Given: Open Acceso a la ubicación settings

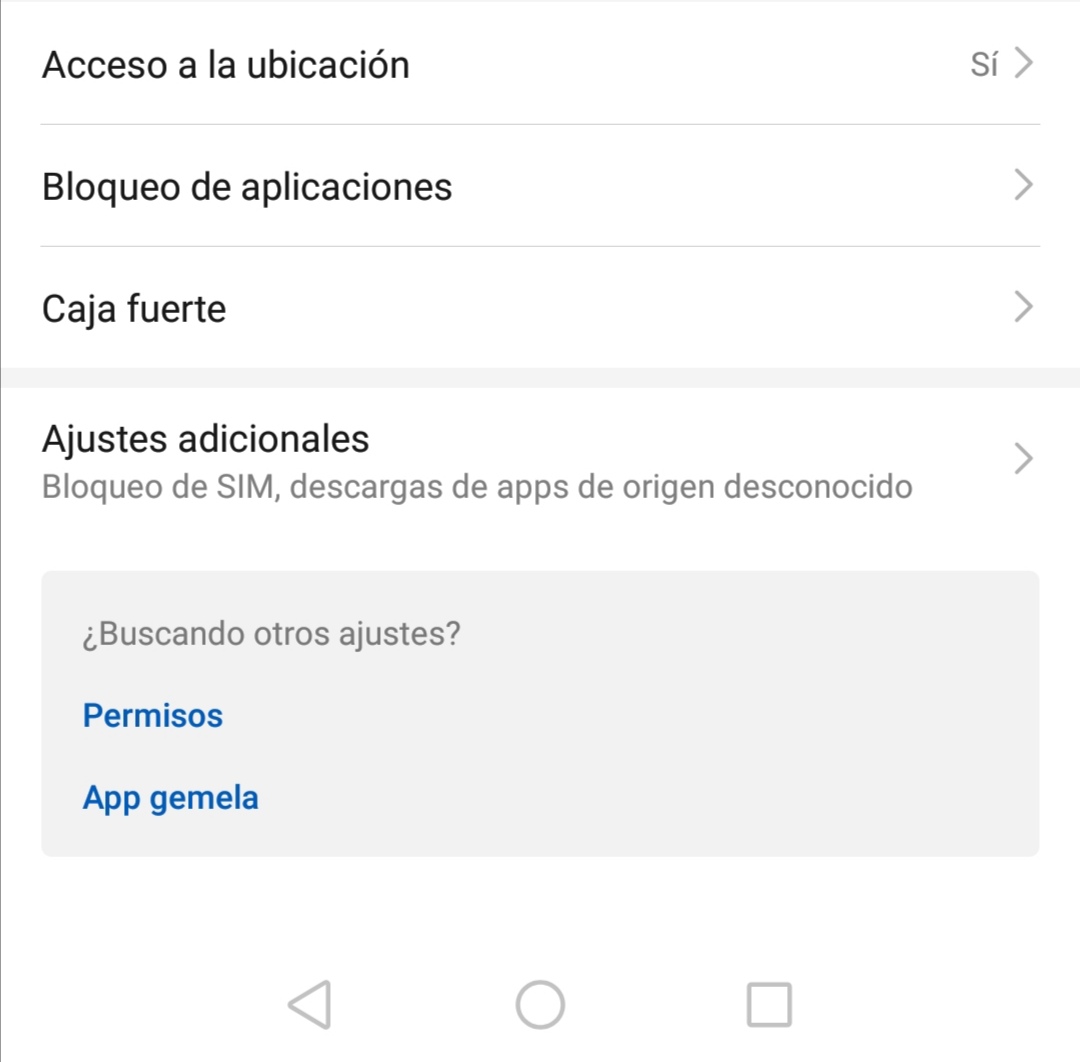Looking at the screenshot, I should pos(540,65).
